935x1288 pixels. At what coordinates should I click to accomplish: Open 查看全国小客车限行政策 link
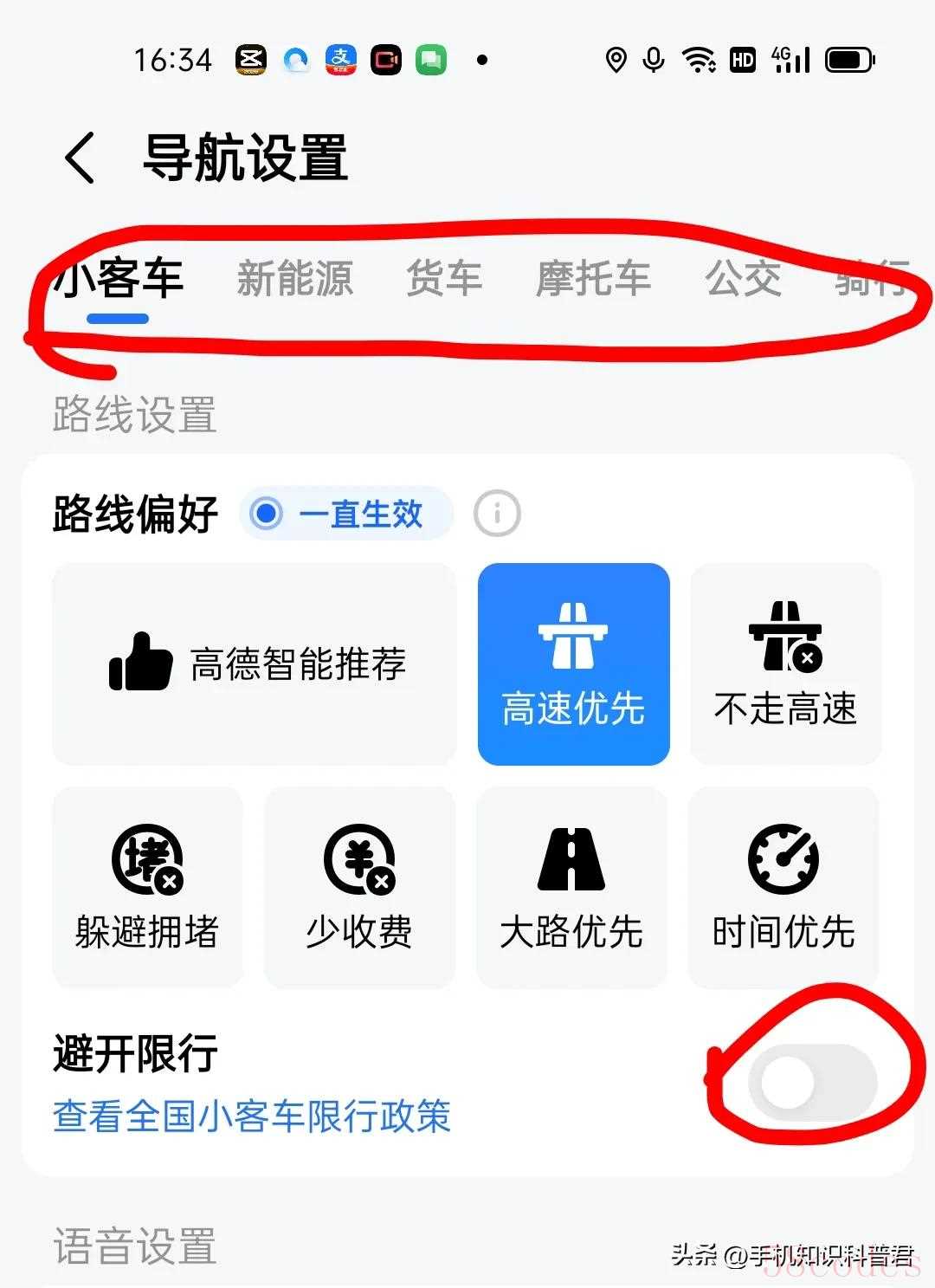tap(252, 1116)
